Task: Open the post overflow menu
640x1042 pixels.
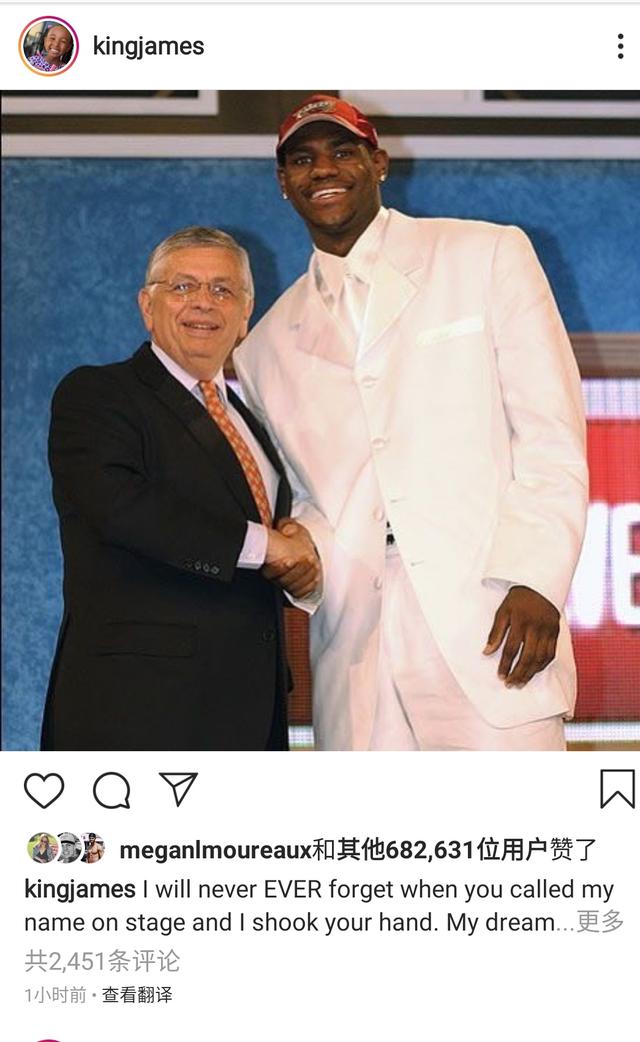Action: tap(620, 46)
